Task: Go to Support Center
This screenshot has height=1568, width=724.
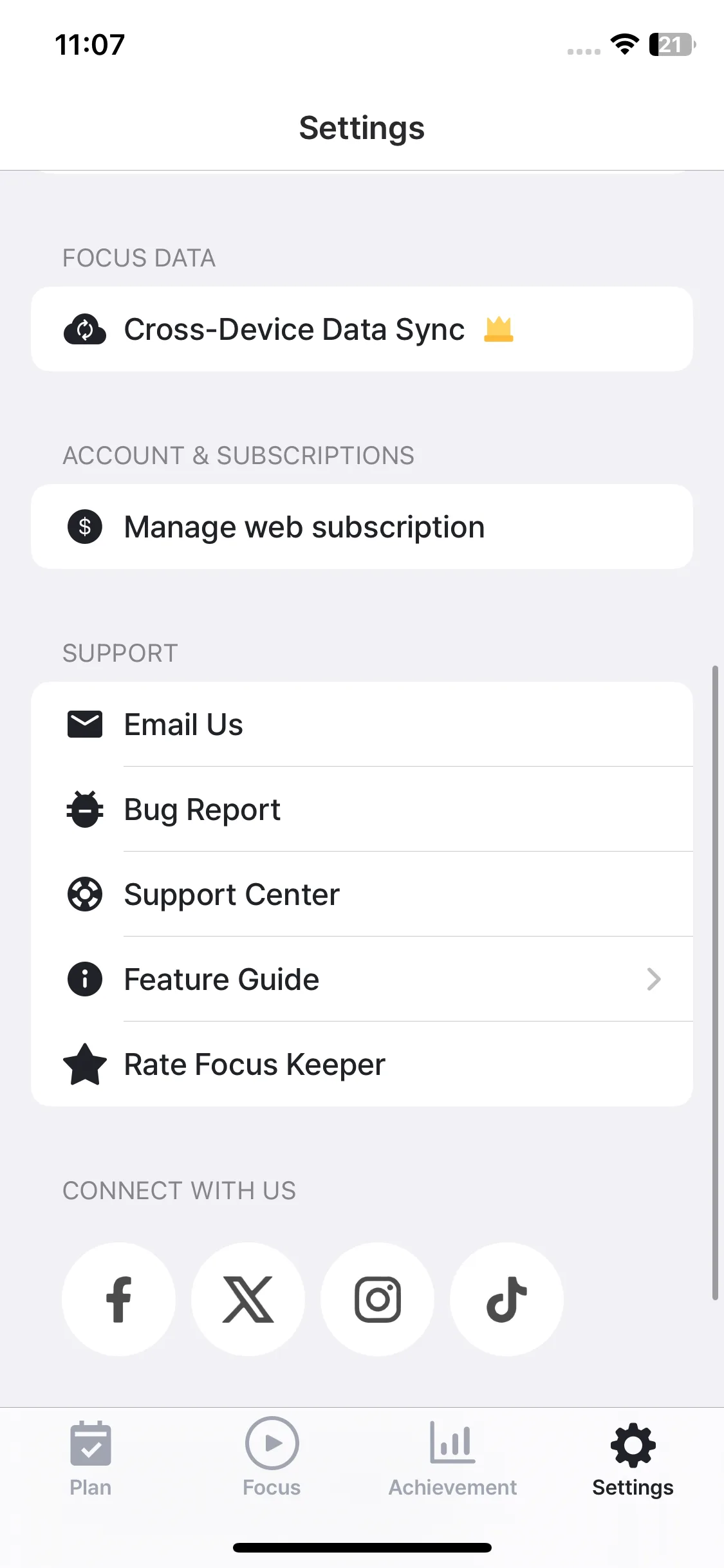Action: coord(360,895)
